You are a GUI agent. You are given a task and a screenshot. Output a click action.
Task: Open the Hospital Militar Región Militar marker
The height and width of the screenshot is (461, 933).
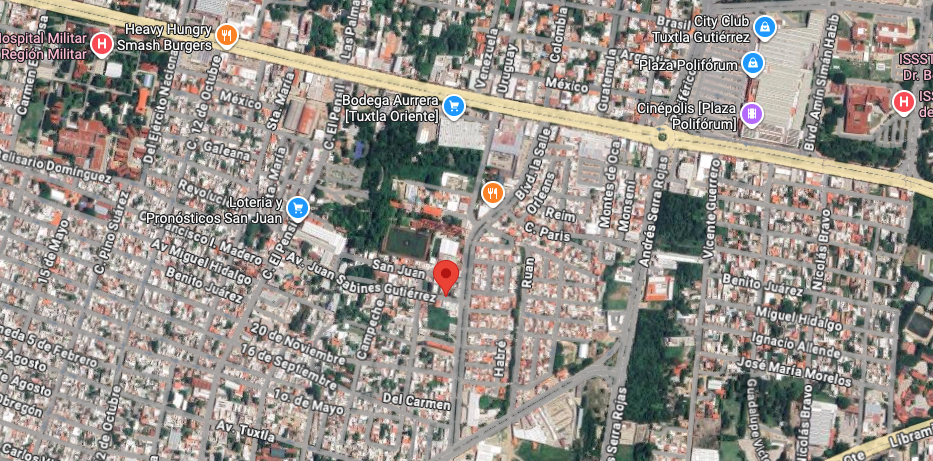[102, 45]
